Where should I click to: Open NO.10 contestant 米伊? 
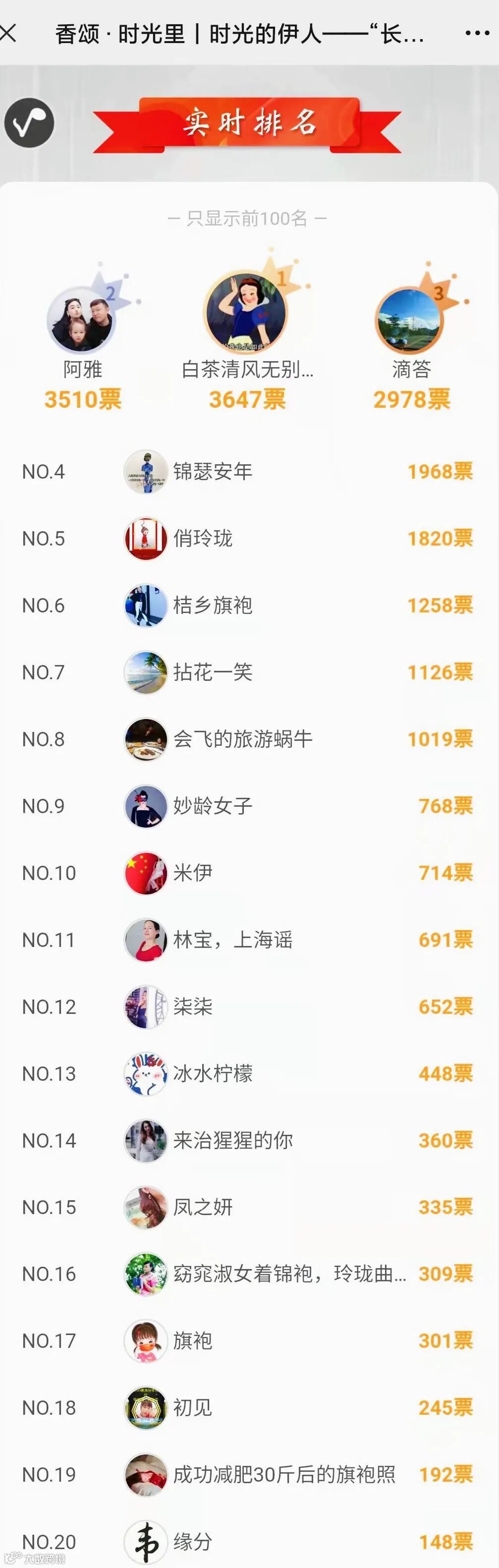[x=250, y=874]
